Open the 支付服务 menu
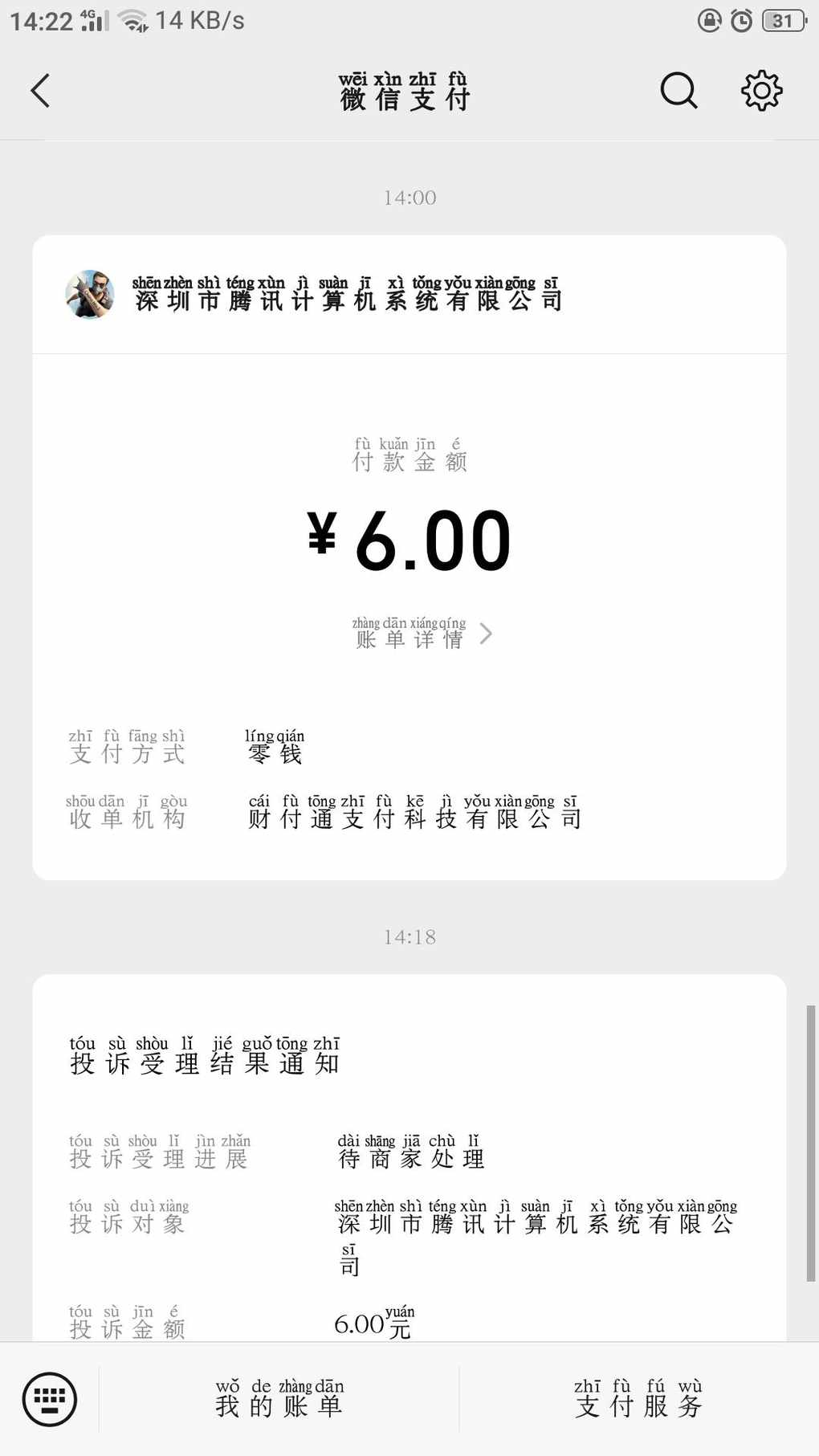The image size is (819, 1456). 639,1399
